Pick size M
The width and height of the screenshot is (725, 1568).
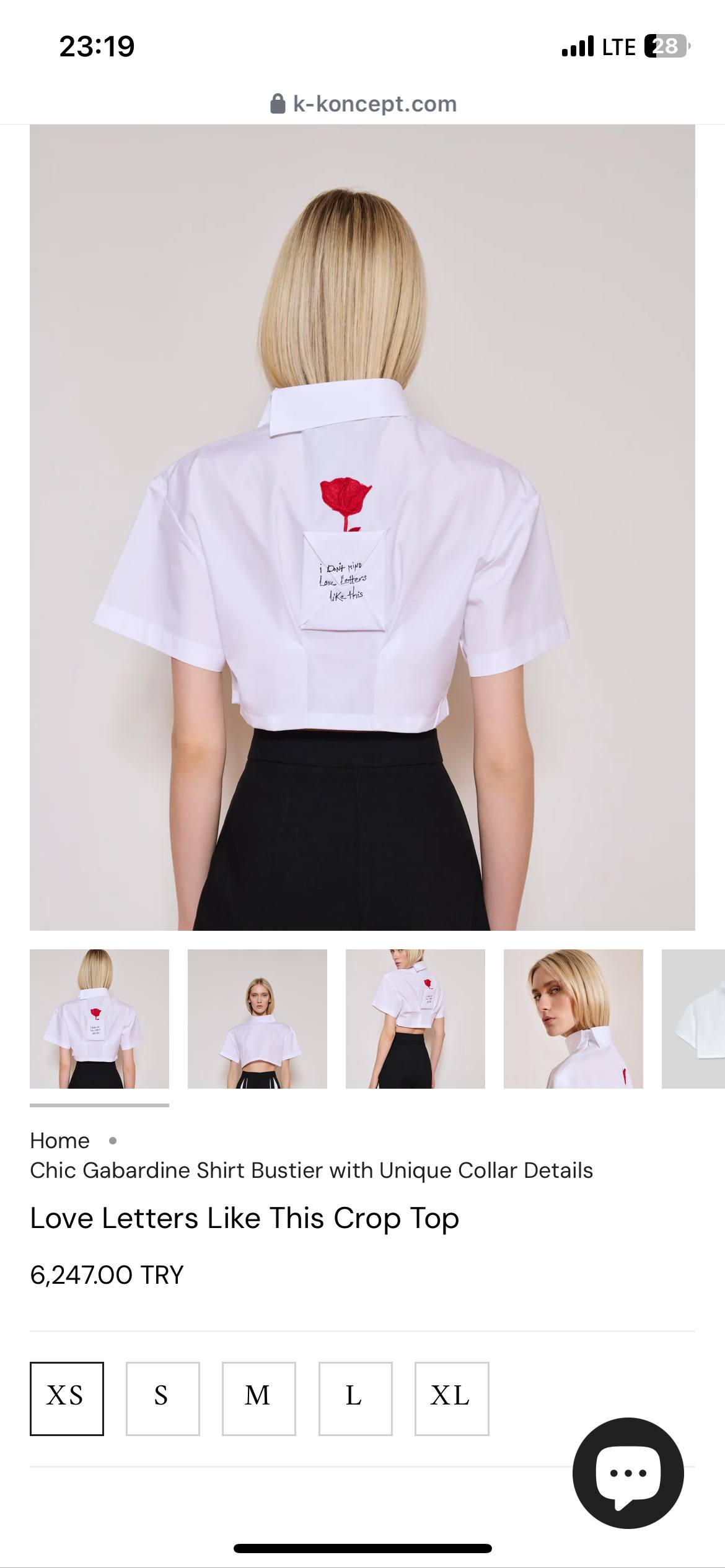pyautogui.click(x=258, y=1398)
